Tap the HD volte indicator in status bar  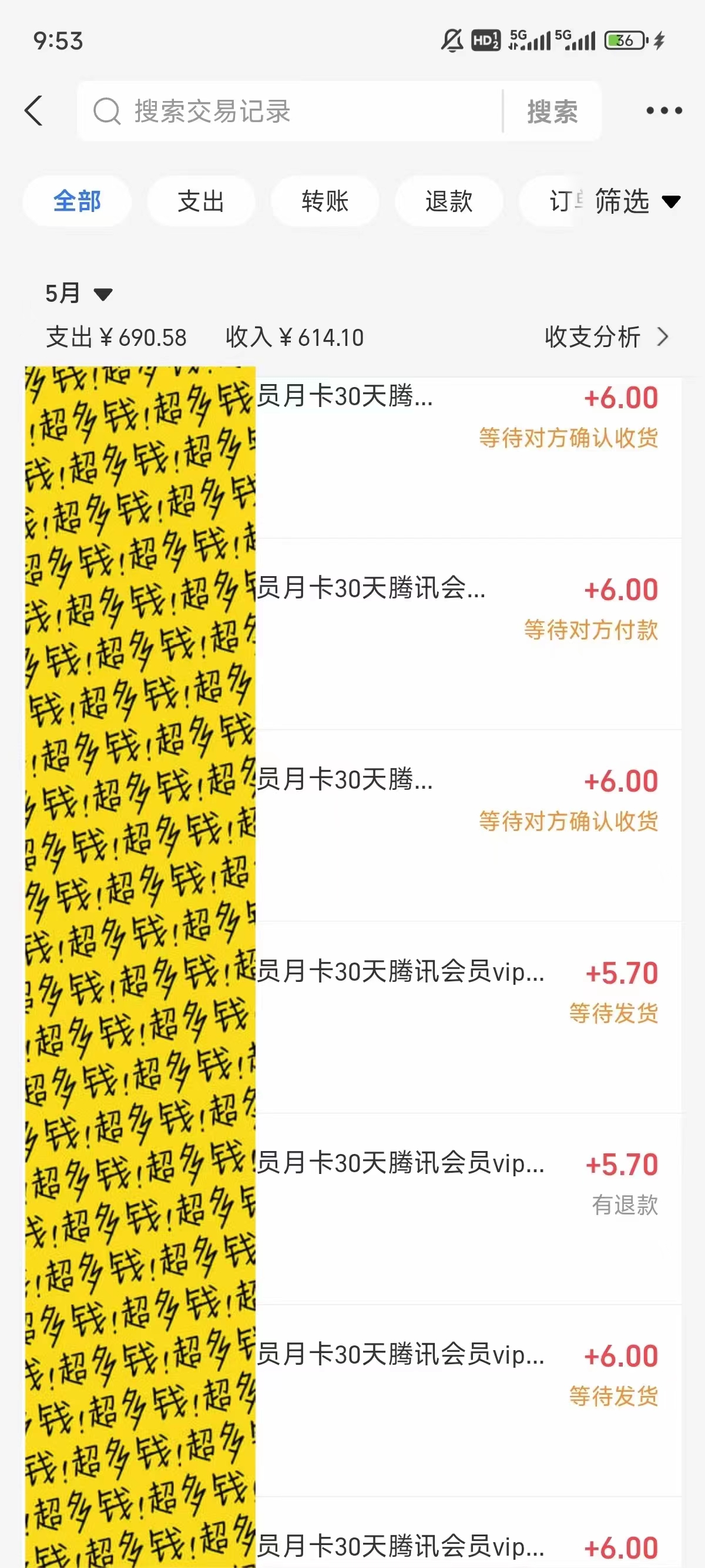tap(485, 40)
